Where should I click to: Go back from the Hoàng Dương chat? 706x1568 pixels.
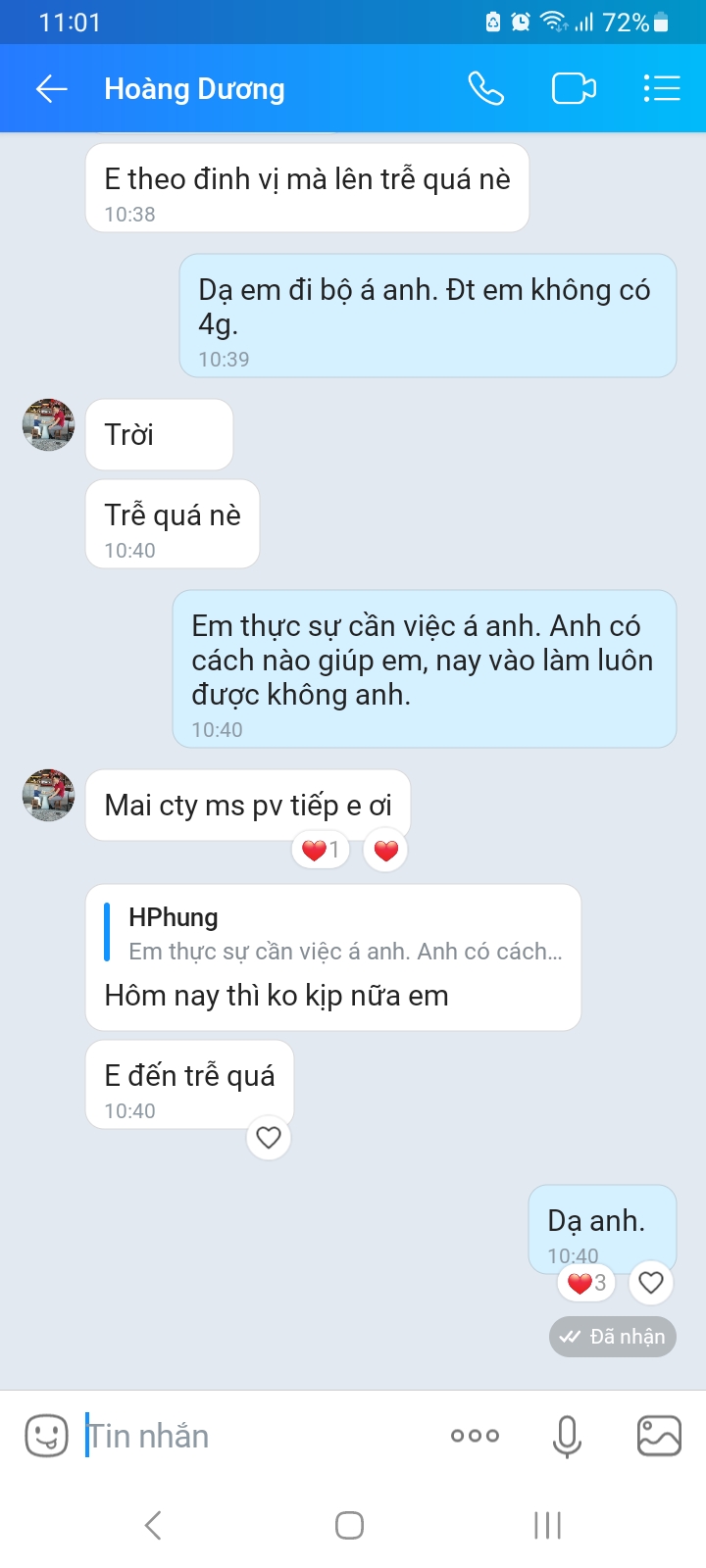(x=51, y=89)
